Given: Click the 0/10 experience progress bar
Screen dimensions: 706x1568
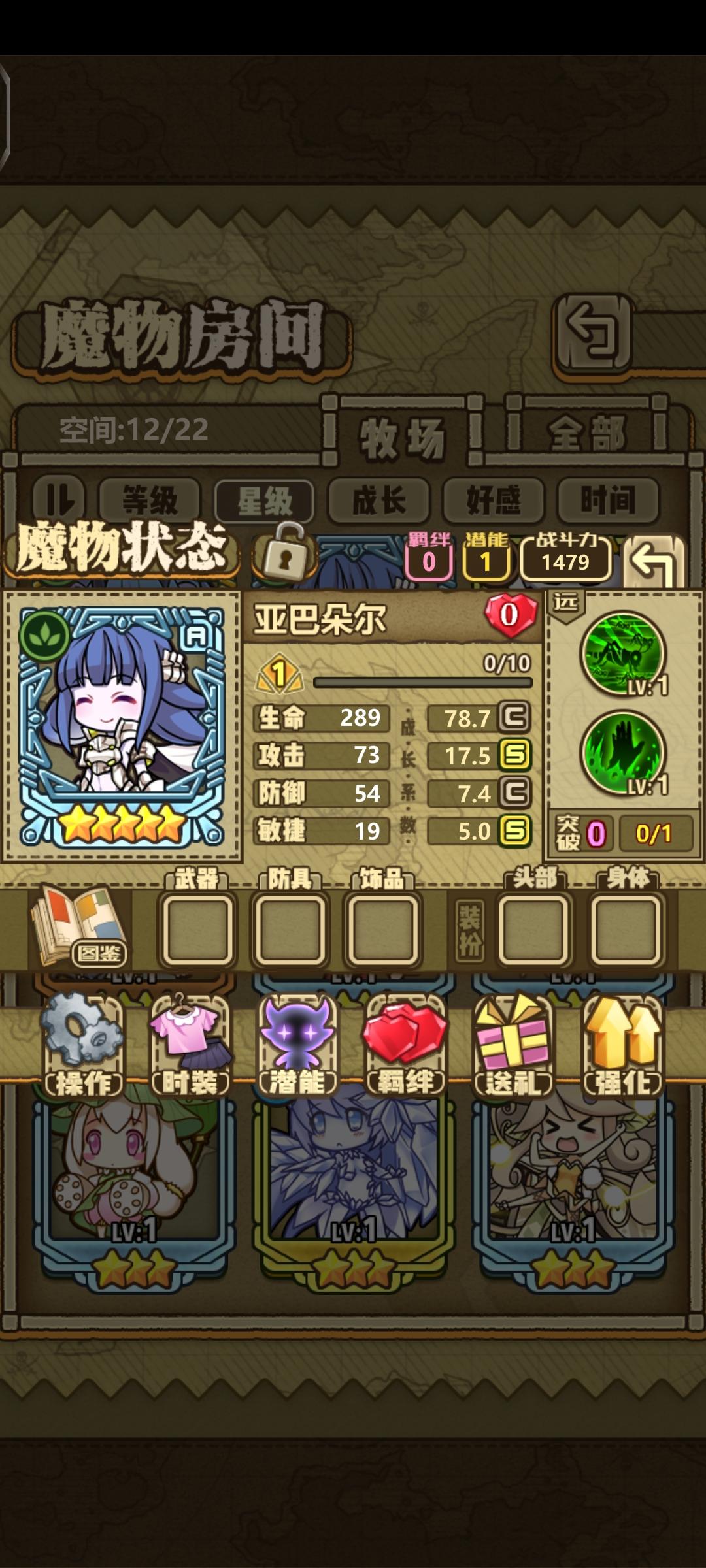Looking at the screenshot, I should coord(424,681).
